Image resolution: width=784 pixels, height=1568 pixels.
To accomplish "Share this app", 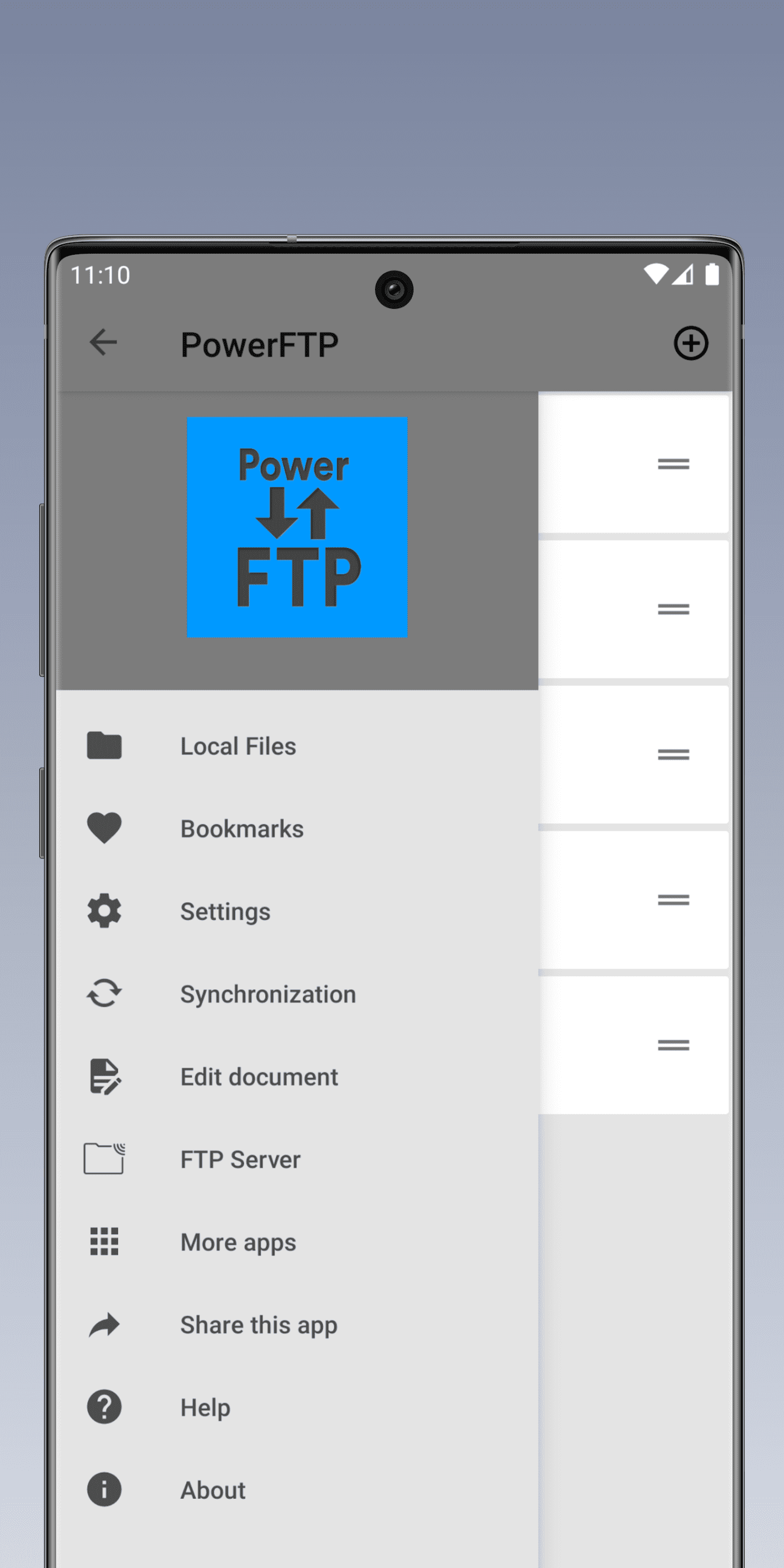I will pos(259,1326).
